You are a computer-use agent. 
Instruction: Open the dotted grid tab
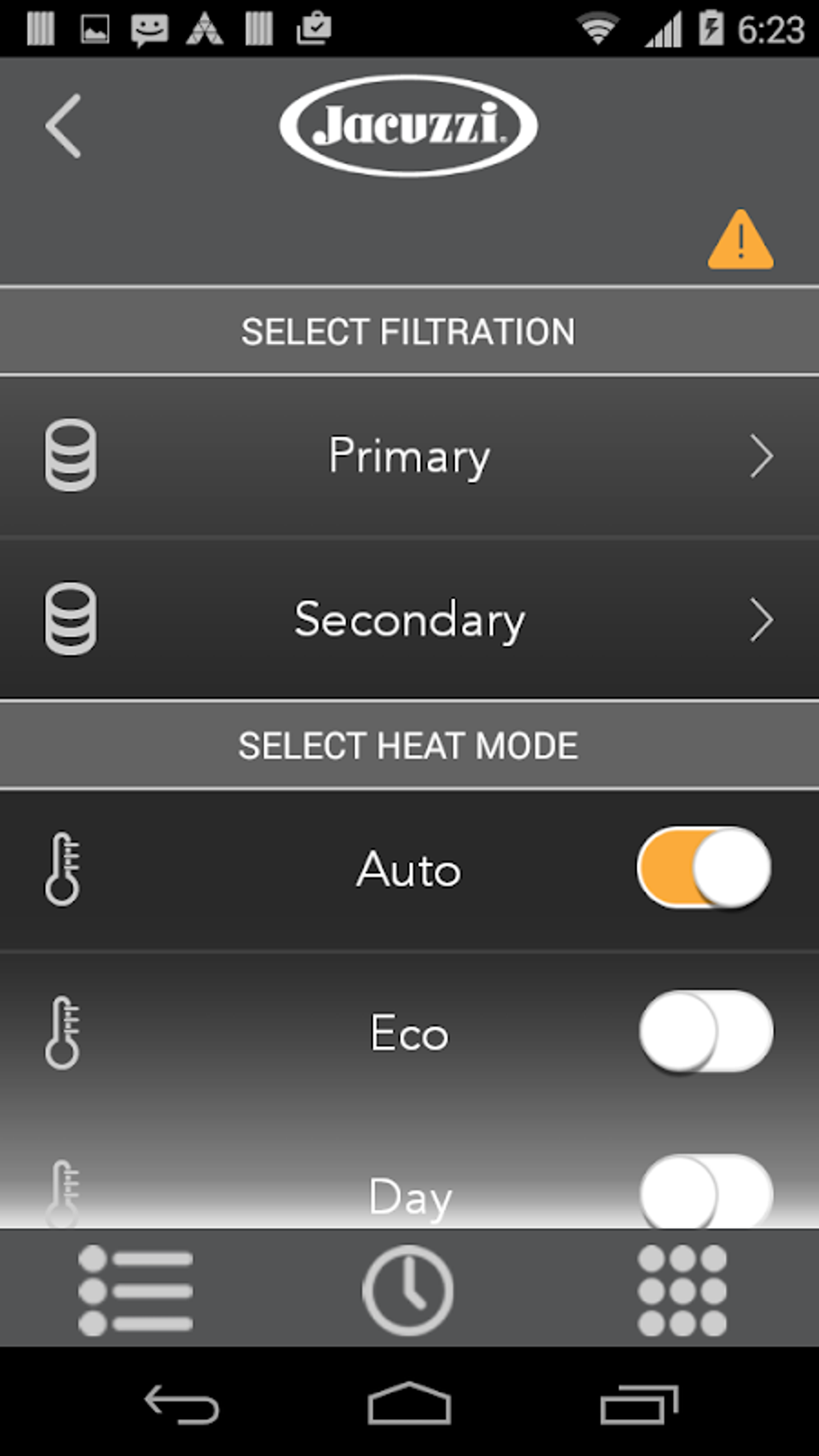(x=682, y=1291)
